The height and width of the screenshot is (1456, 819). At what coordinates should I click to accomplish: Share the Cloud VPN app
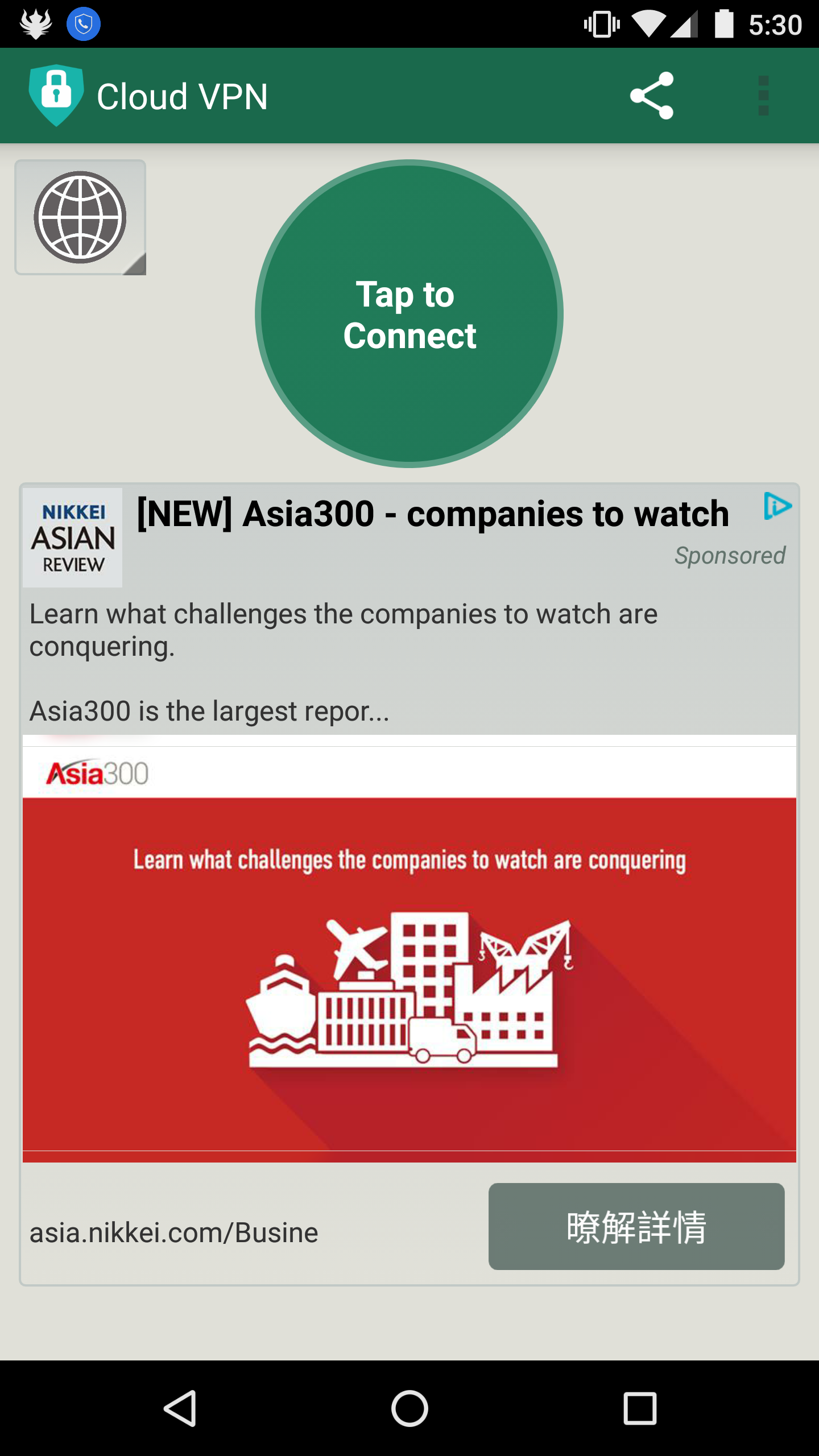[x=652, y=96]
